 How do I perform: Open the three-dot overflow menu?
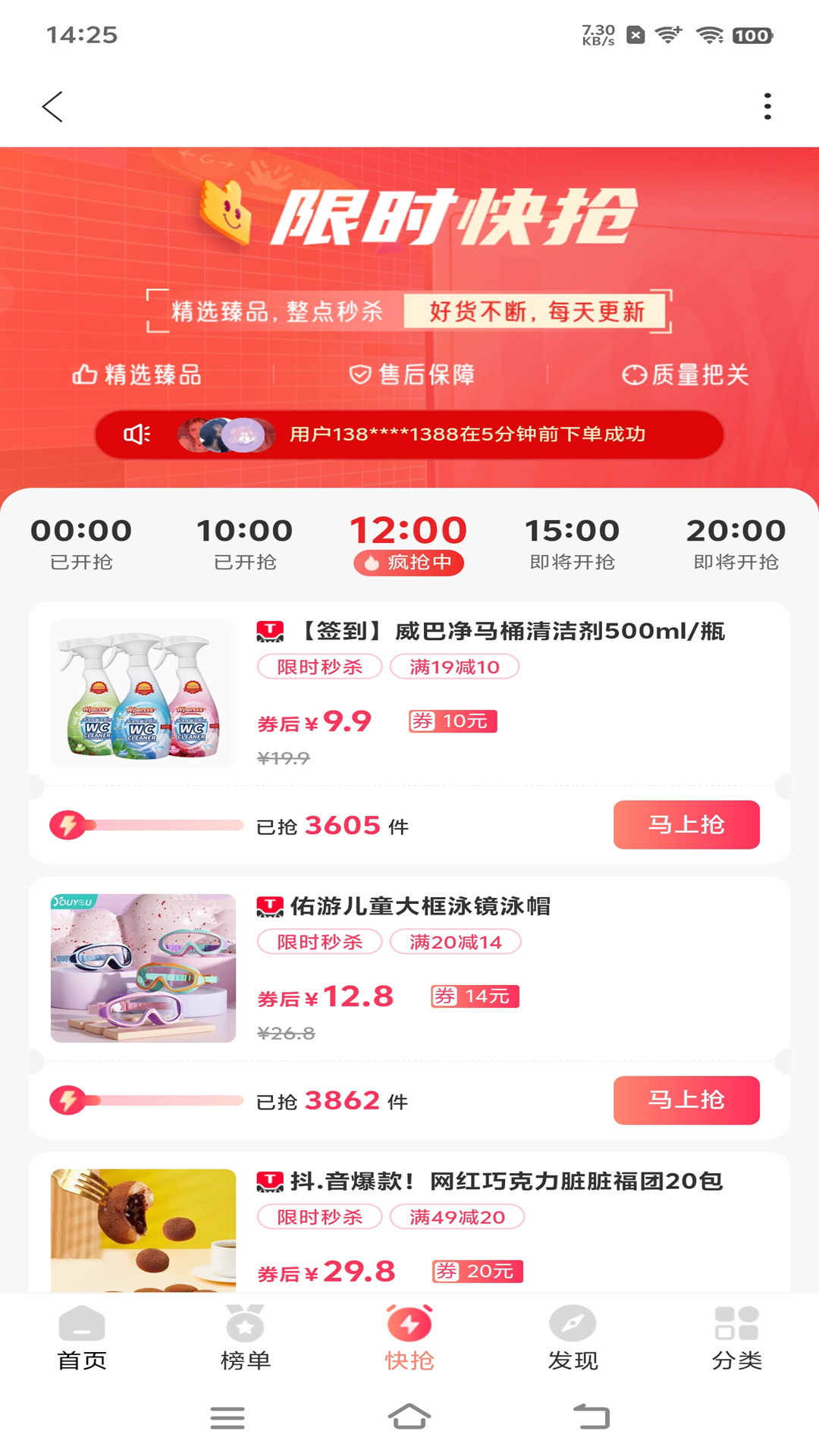767,107
